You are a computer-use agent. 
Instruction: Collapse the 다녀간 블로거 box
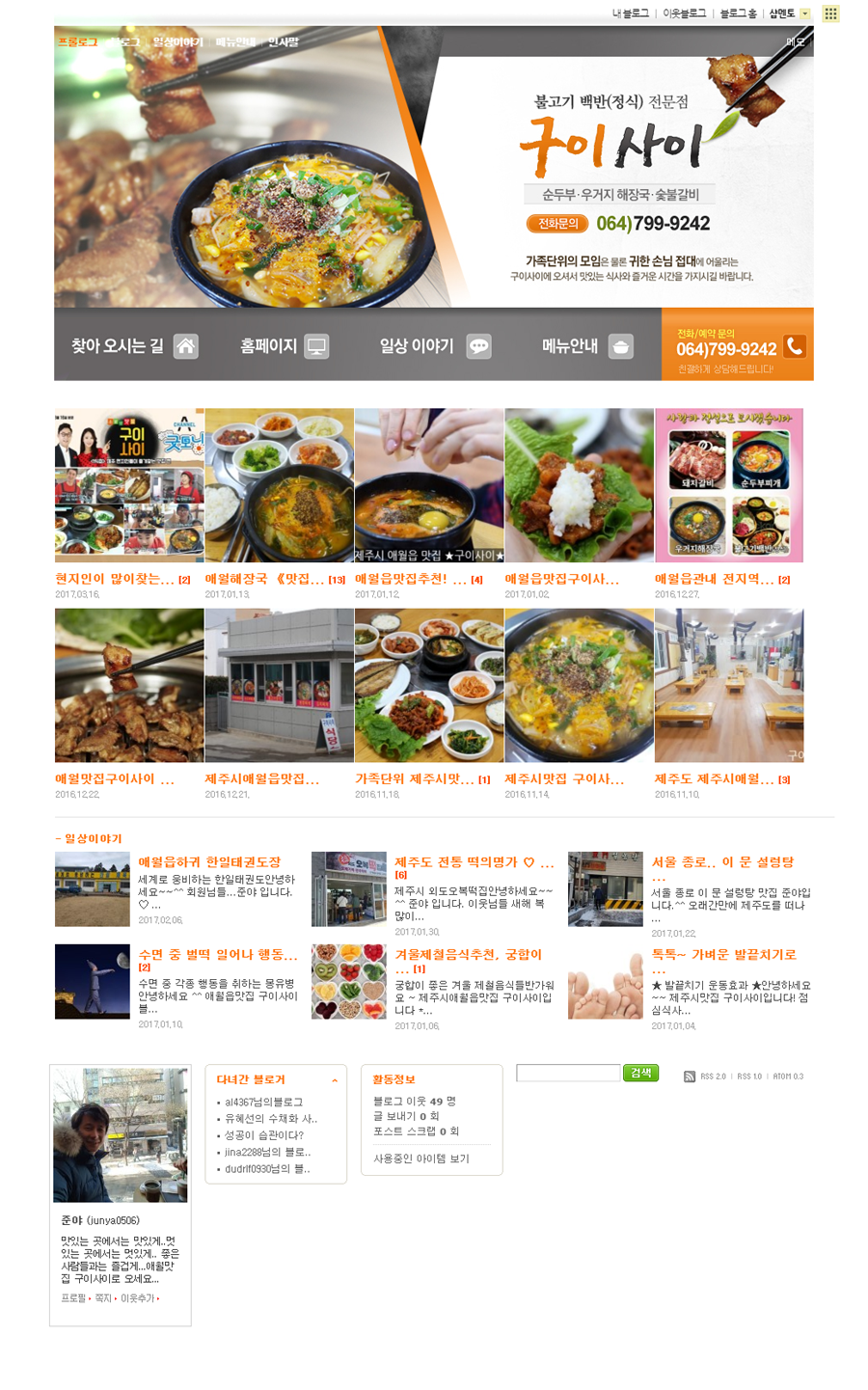pos(335,1080)
